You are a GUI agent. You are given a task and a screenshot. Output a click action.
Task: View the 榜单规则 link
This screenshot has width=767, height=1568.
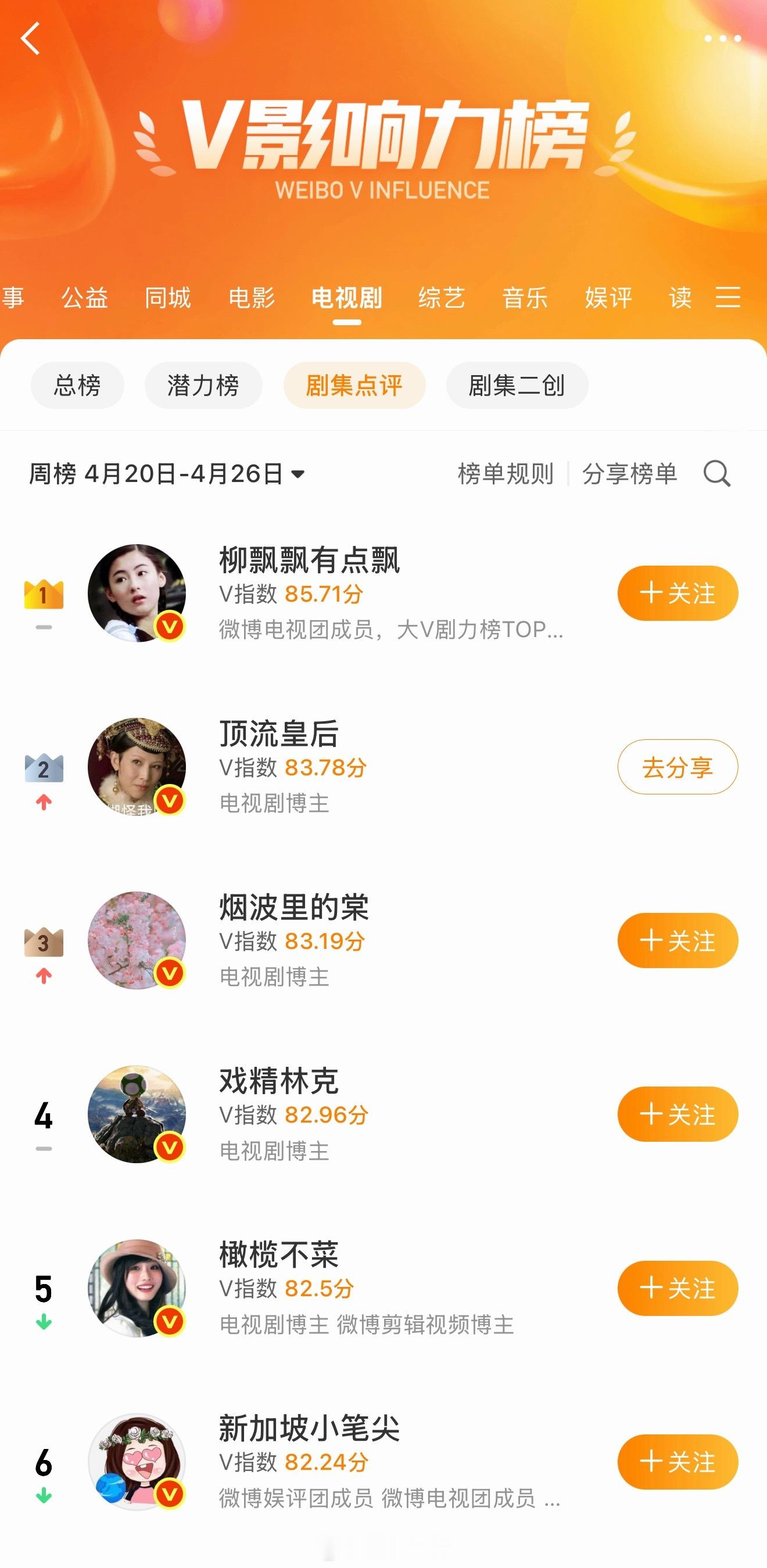pos(506,473)
